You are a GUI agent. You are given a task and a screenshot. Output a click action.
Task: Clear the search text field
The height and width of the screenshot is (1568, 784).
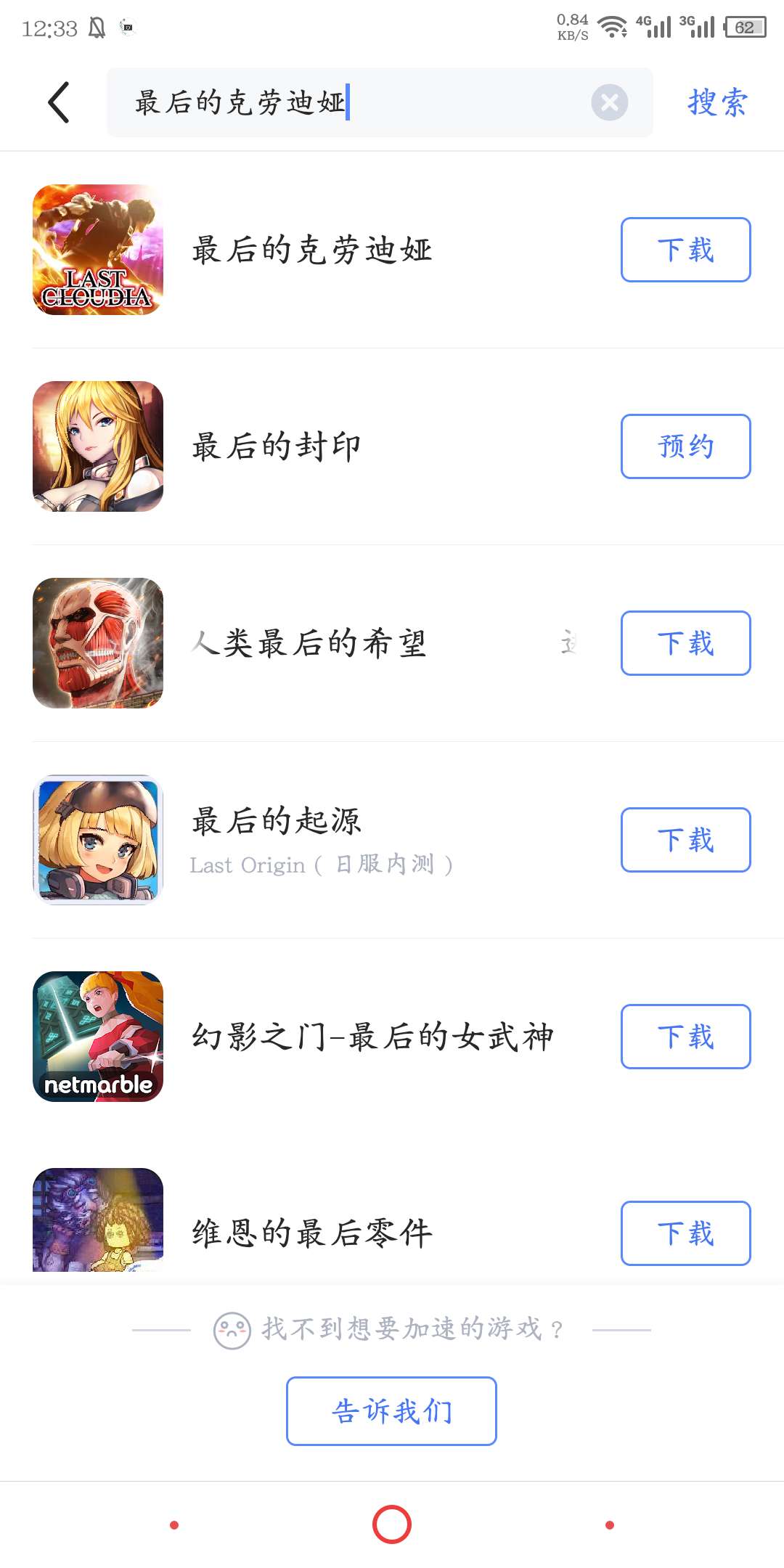coord(609,102)
